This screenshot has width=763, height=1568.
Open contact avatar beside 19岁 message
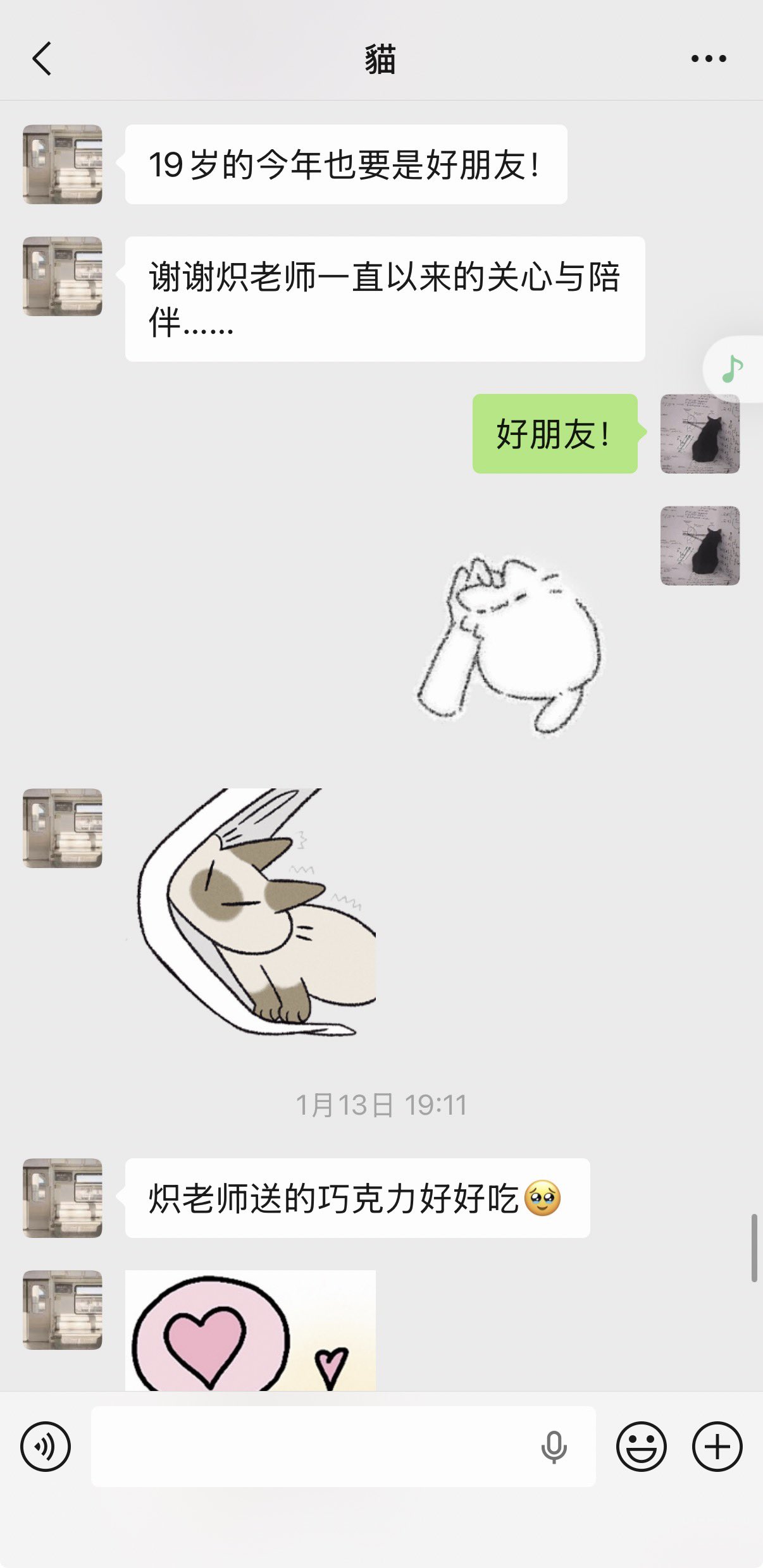coord(63,164)
